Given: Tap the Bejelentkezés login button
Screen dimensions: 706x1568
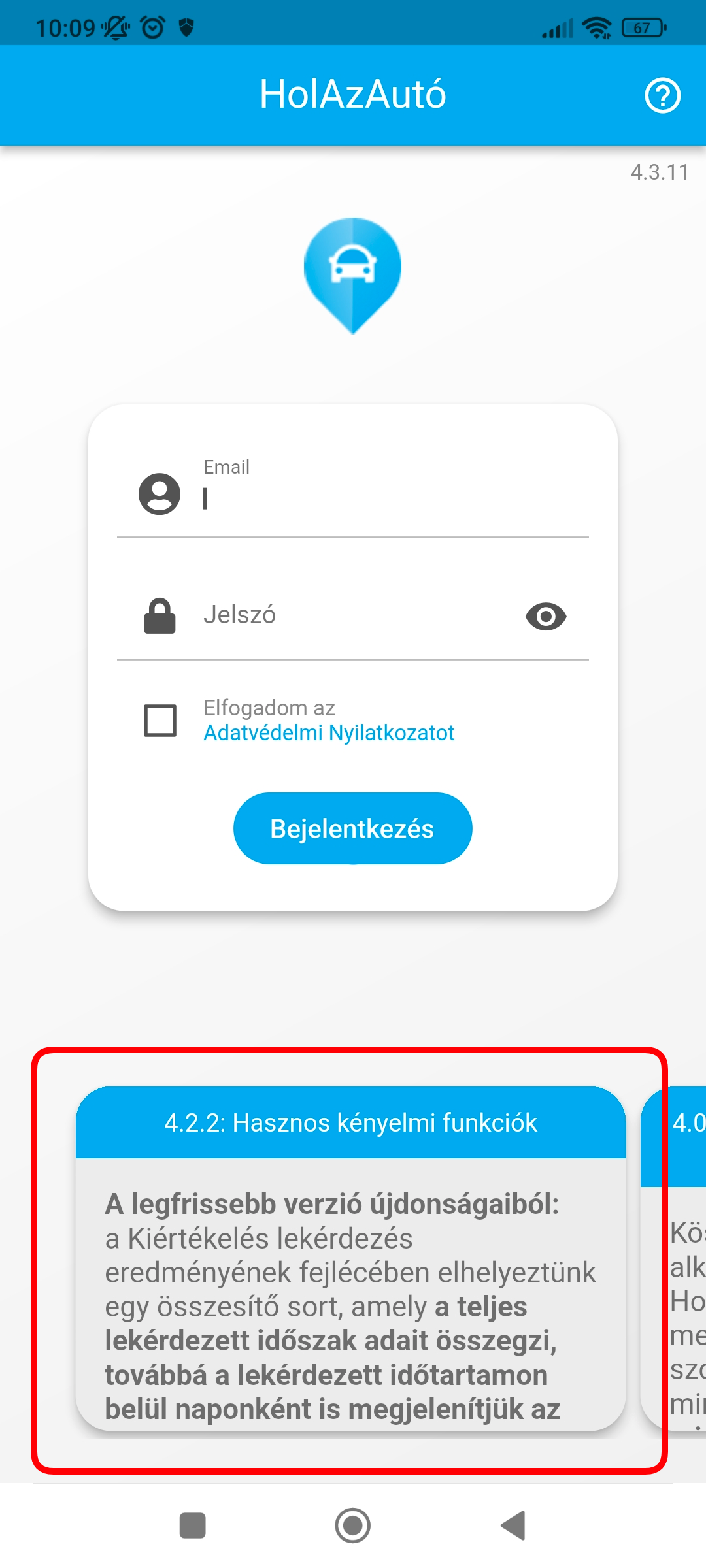Looking at the screenshot, I should (352, 828).
